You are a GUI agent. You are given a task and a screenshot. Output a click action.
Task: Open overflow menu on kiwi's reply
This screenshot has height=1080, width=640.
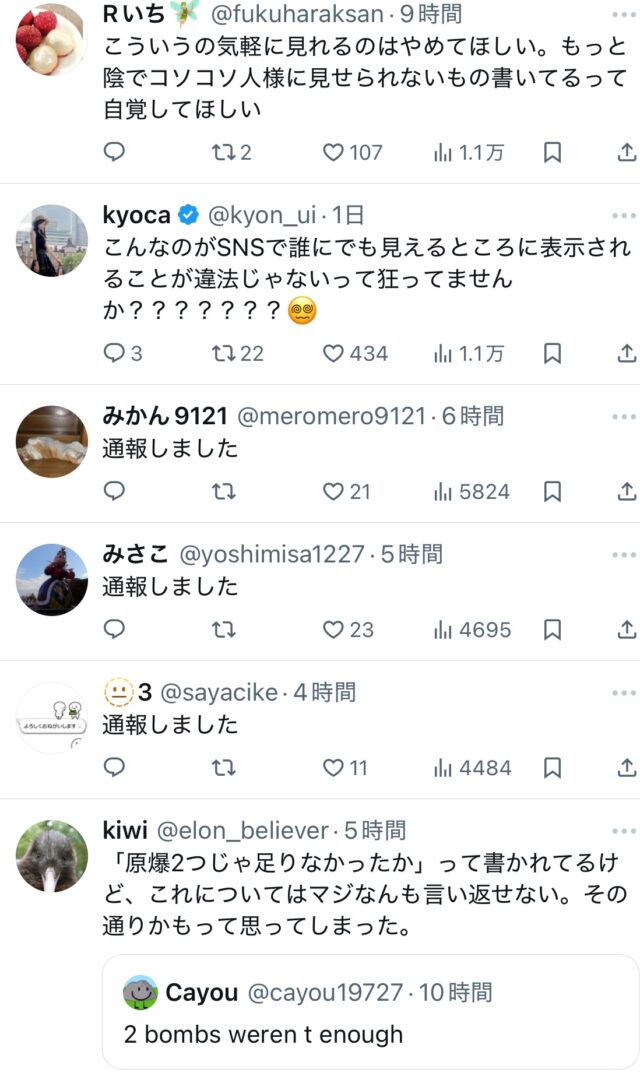tap(624, 831)
